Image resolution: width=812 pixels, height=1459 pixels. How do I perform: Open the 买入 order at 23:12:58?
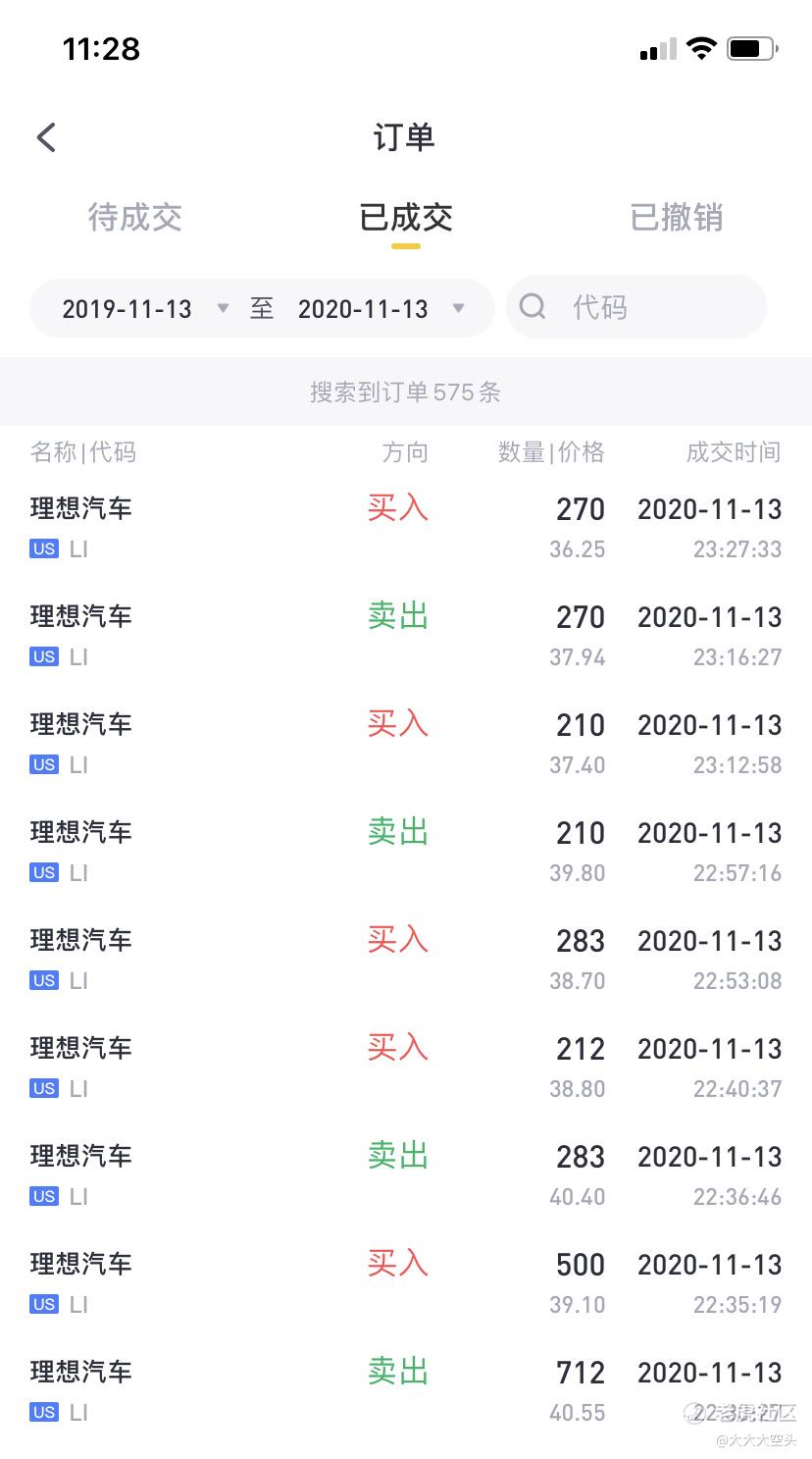(x=405, y=744)
